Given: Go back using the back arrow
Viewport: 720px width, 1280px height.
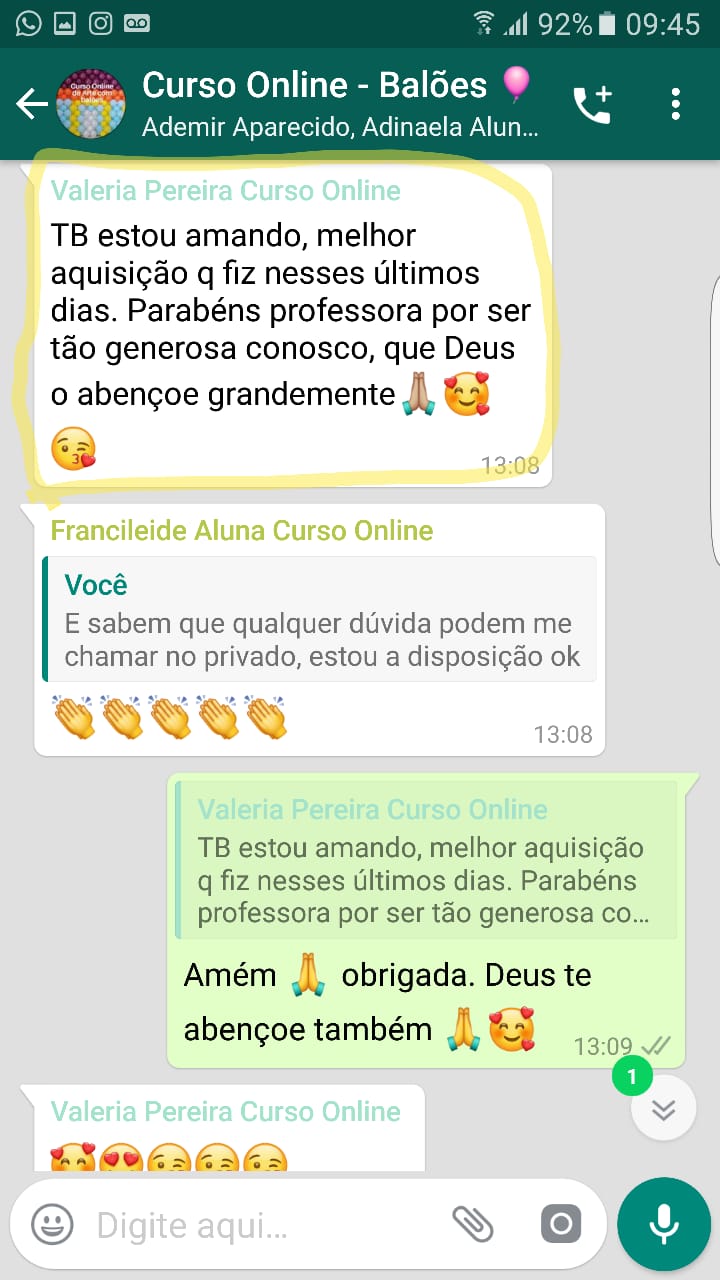Looking at the screenshot, I should tap(31, 103).
